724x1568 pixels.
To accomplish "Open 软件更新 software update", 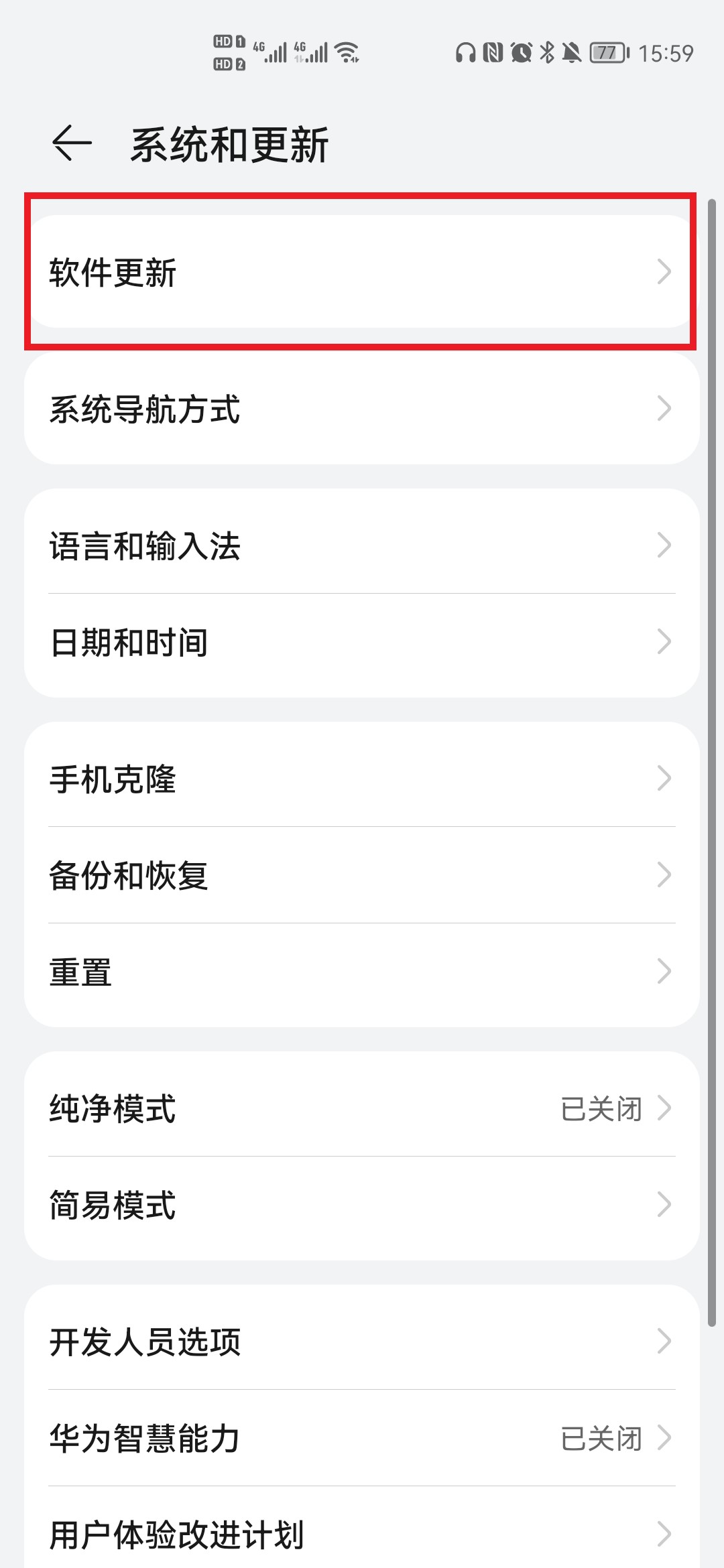I will click(x=362, y=271).
